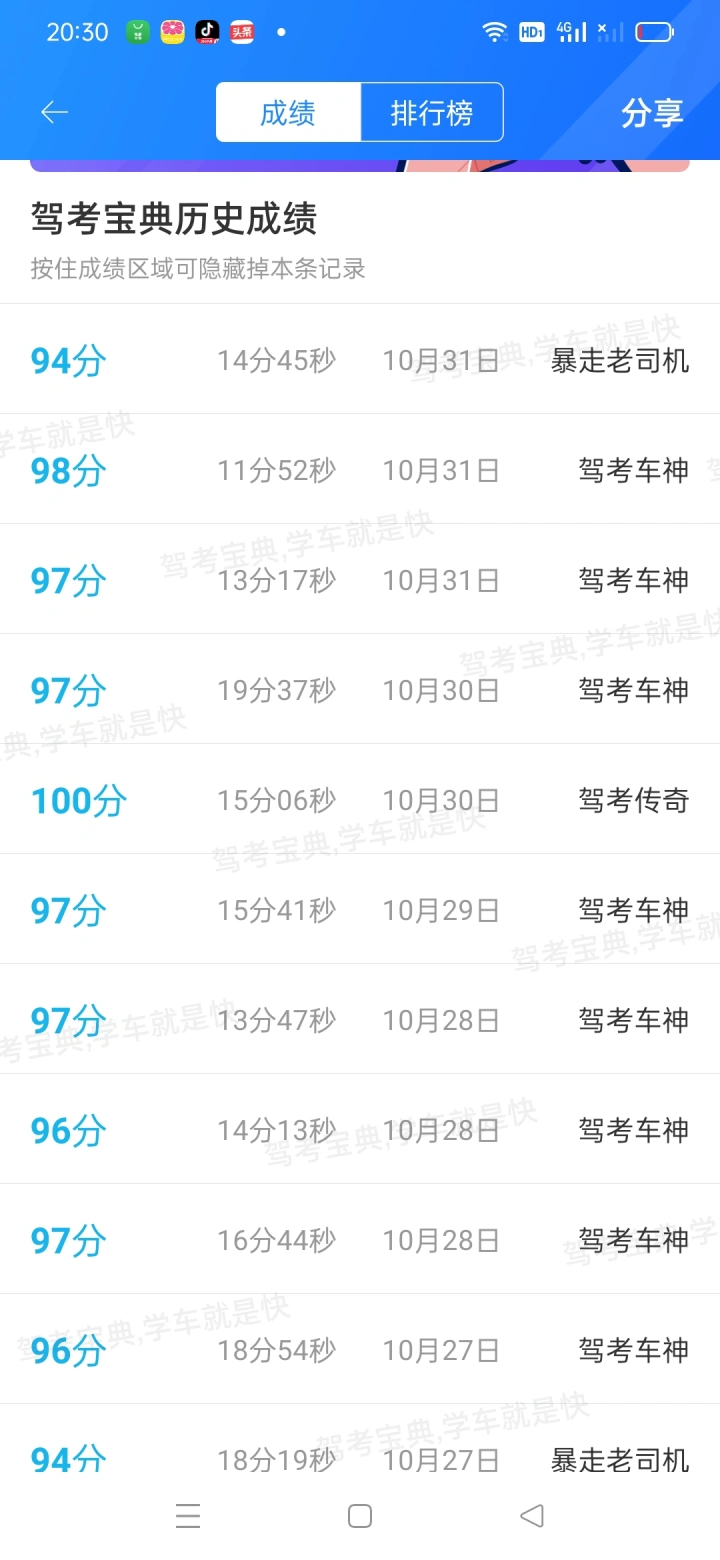This screenshot has width=720, height=1560.
Task: Open the 98分 record from 10月31日
Action: point(360,469)
